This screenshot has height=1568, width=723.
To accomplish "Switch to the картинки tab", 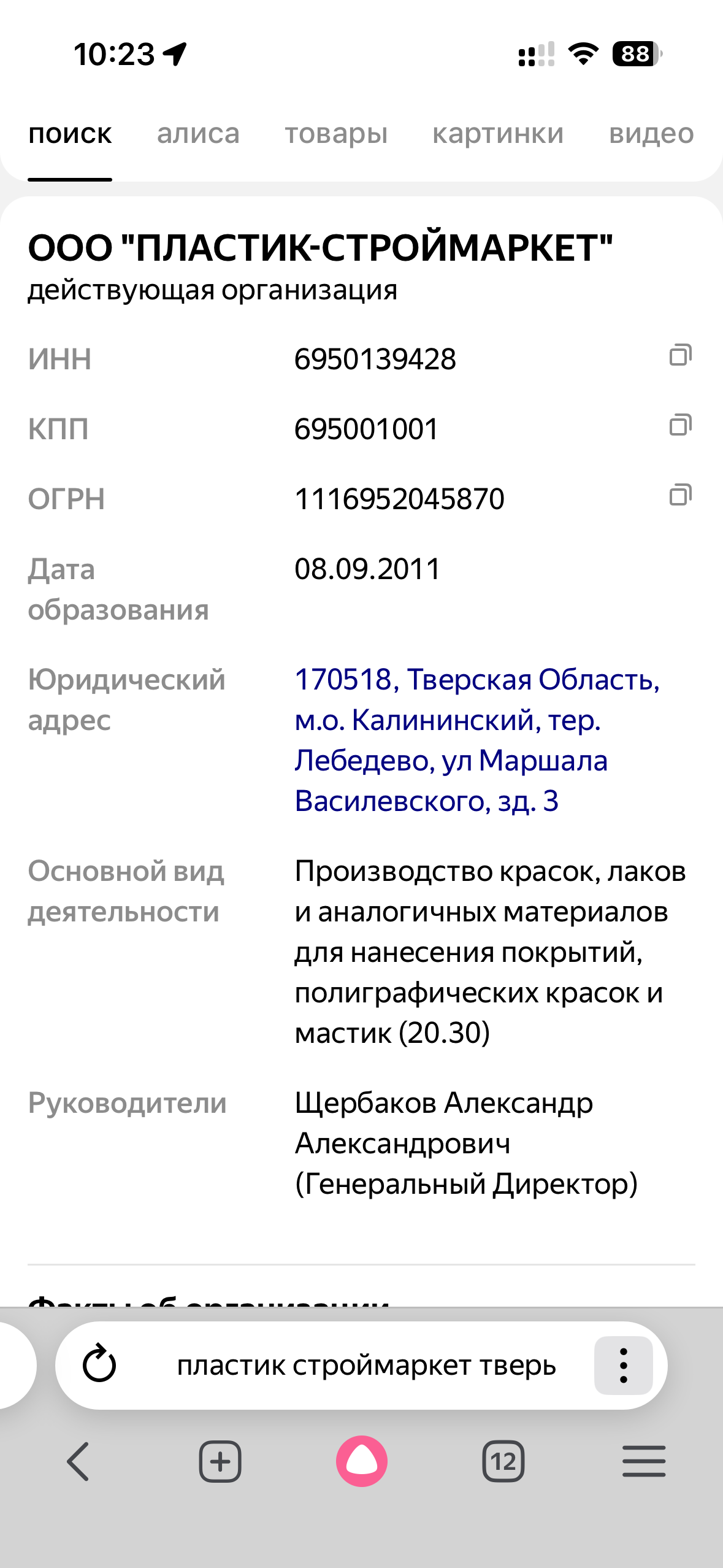I will click(498, 134).
